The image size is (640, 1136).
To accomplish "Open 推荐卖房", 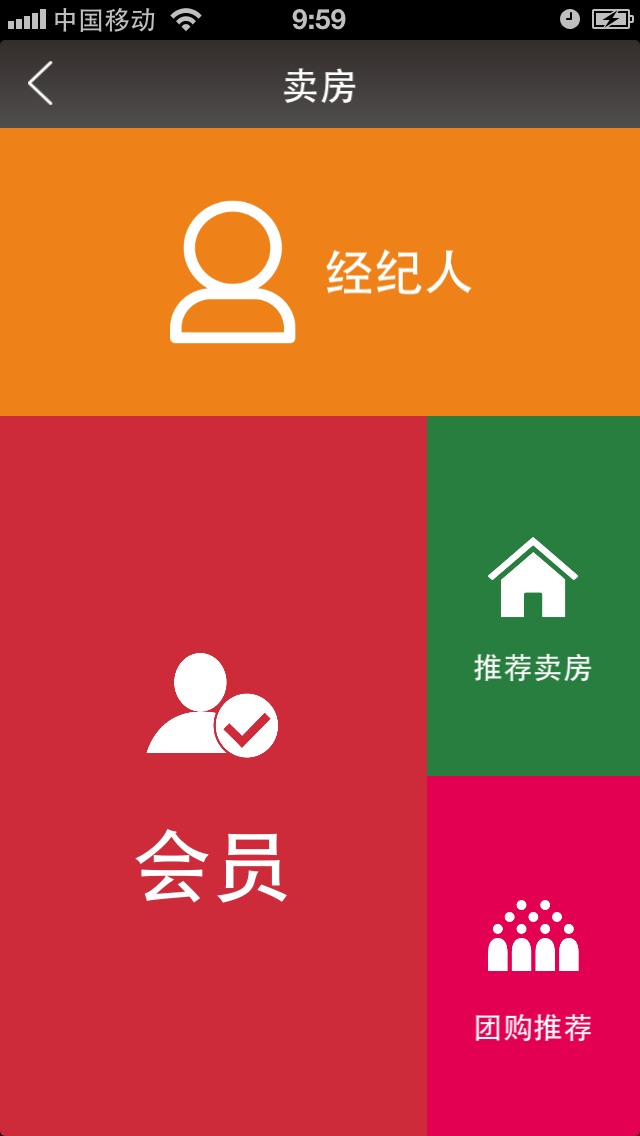I will 533,596.
